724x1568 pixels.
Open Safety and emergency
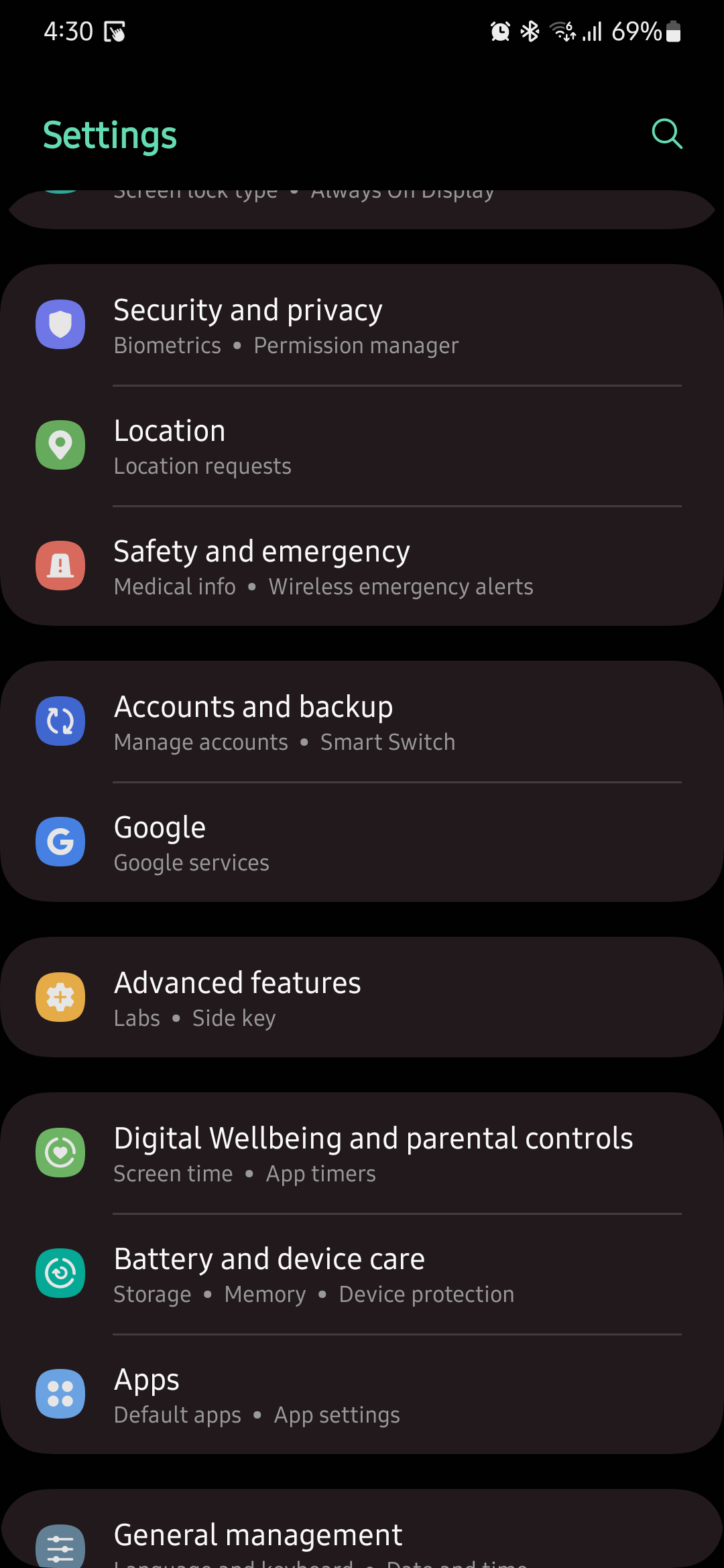pos(362,567)
